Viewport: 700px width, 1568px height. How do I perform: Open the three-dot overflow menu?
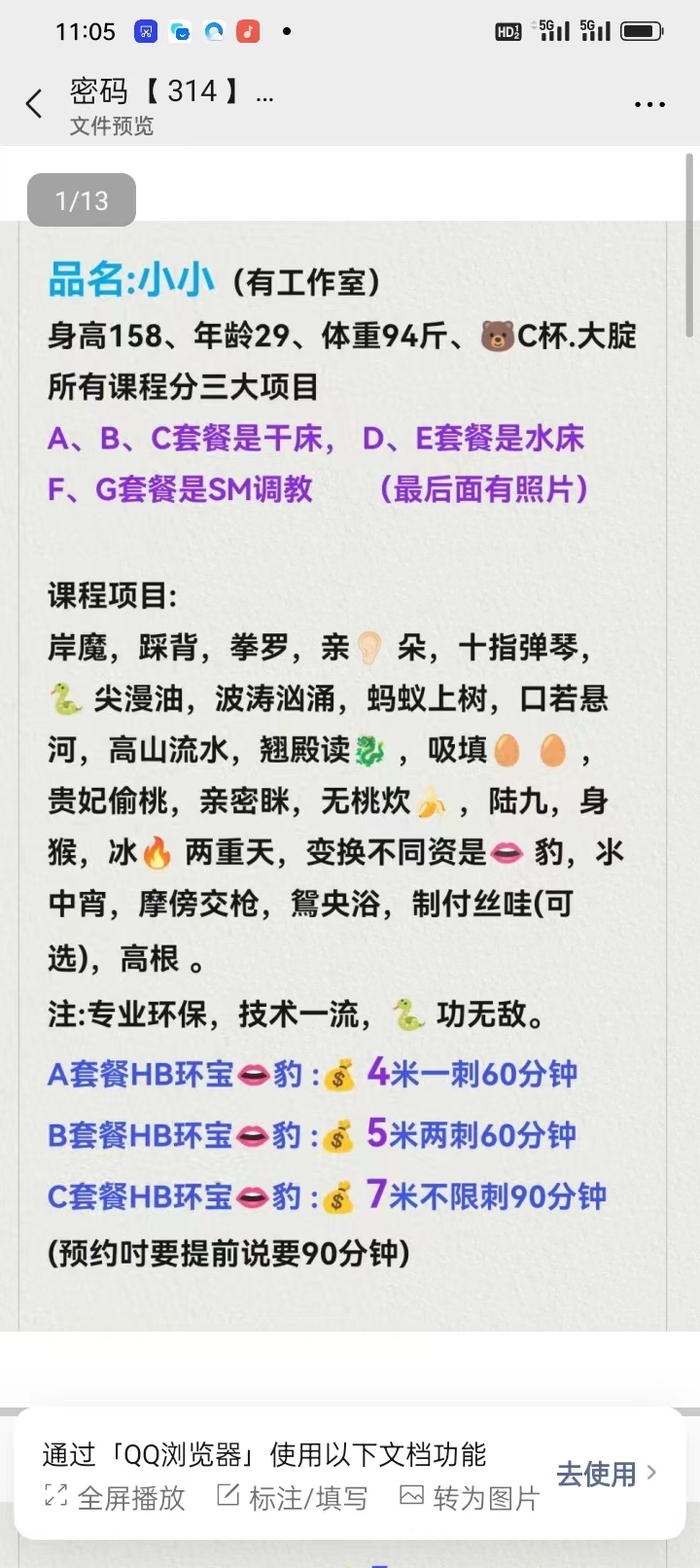point(648,104)
